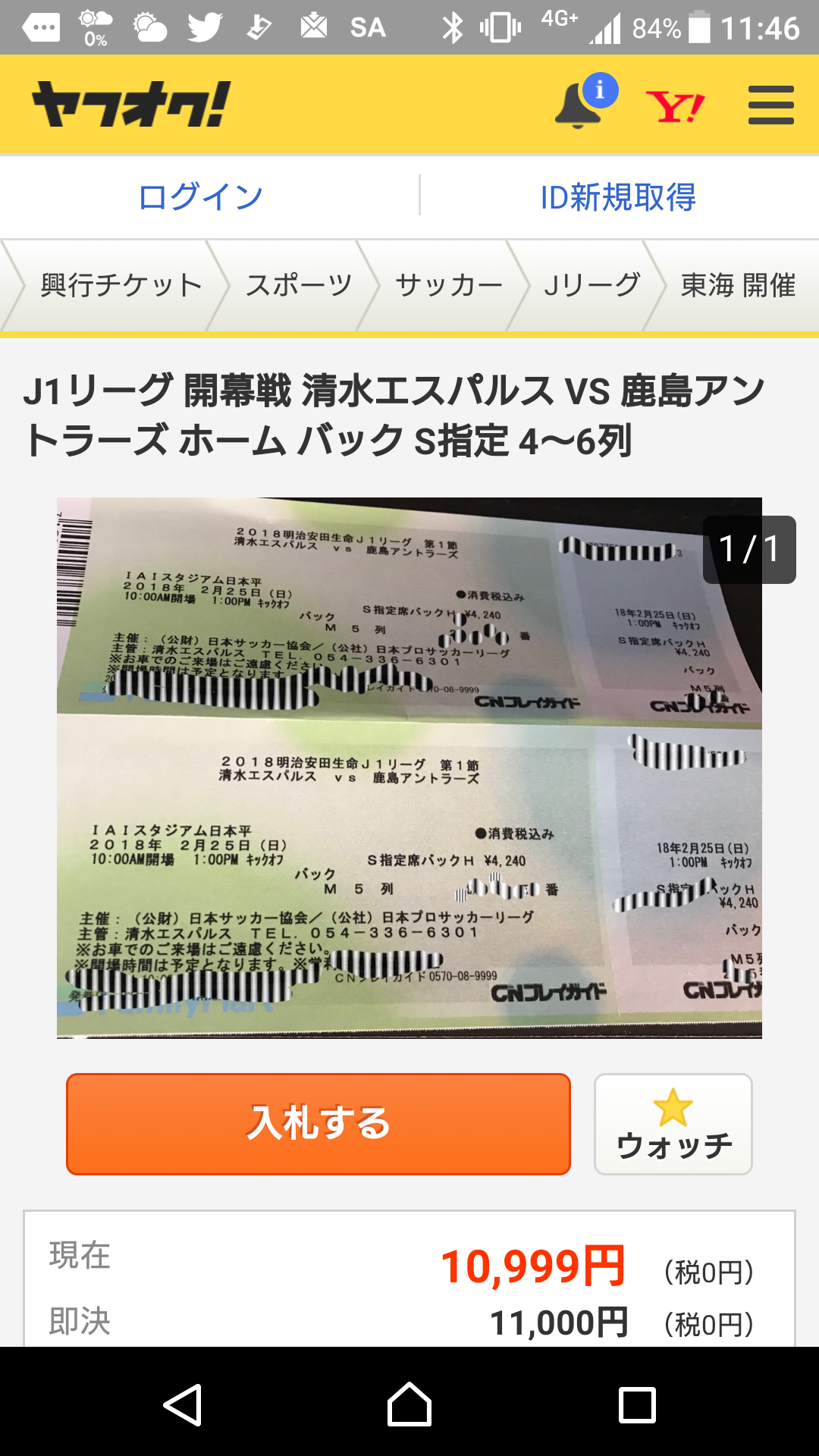Open the ID新規取得 link
This screenshot has height=1456, width=819.
(x=617, y=197)
